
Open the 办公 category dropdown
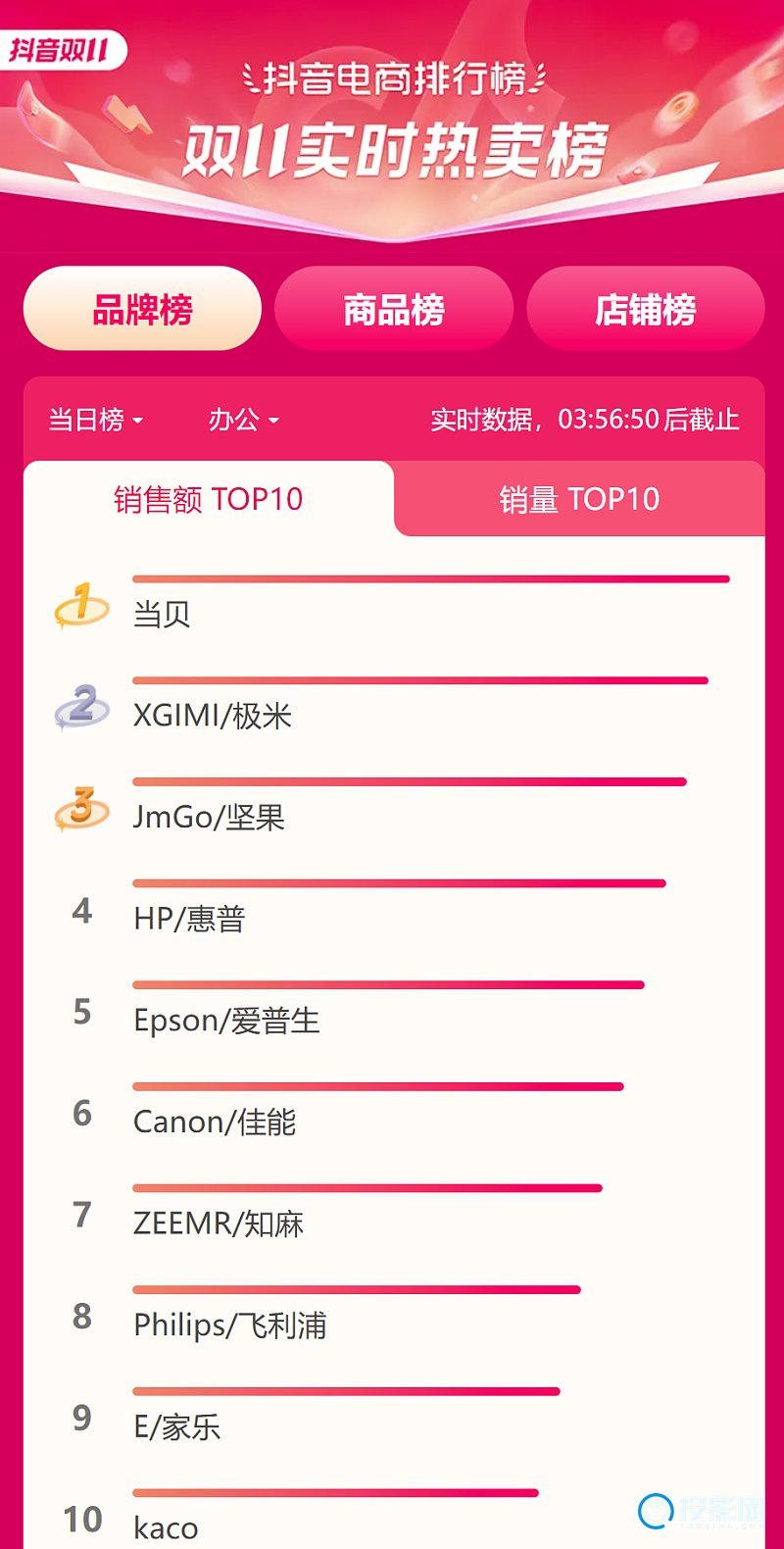(243, 420)
